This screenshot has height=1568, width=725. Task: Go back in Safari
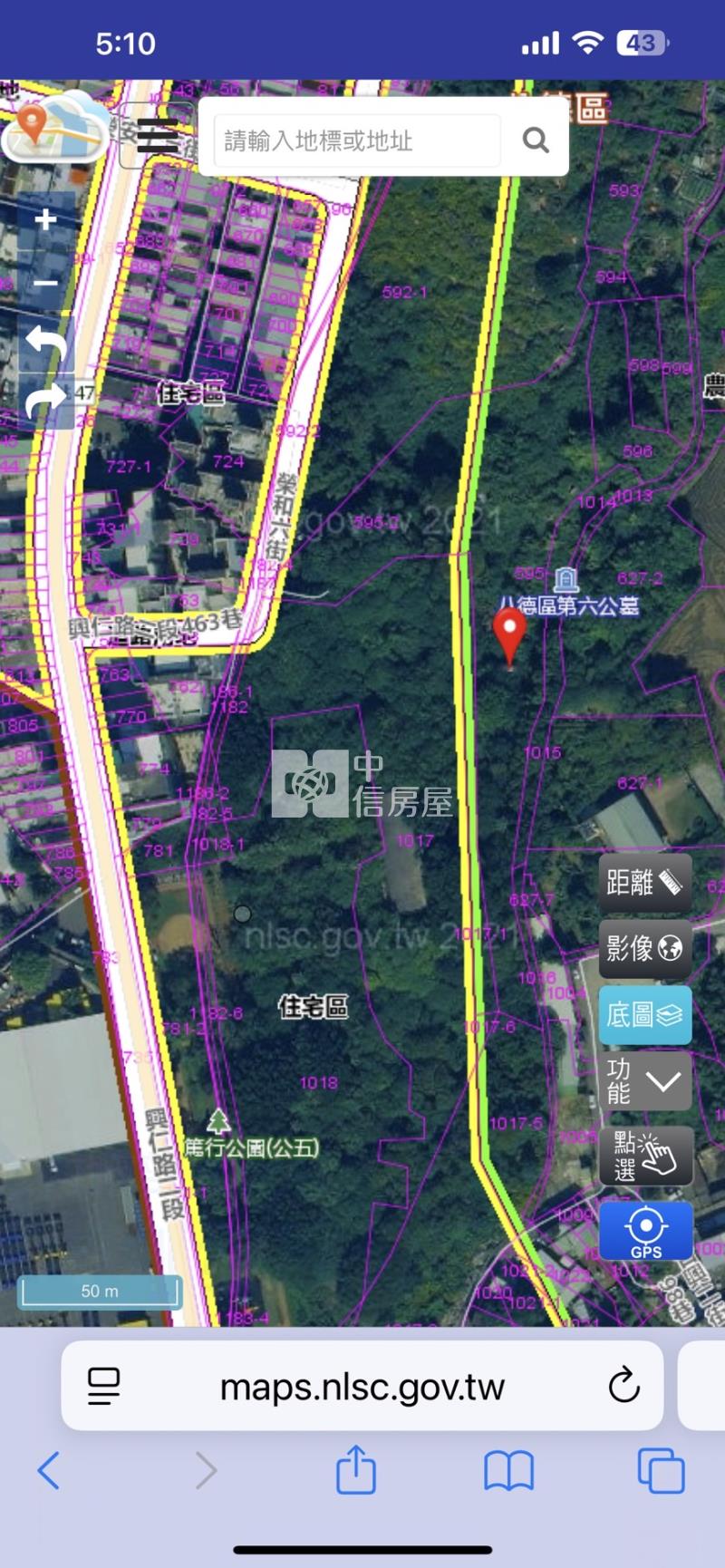49,1470
